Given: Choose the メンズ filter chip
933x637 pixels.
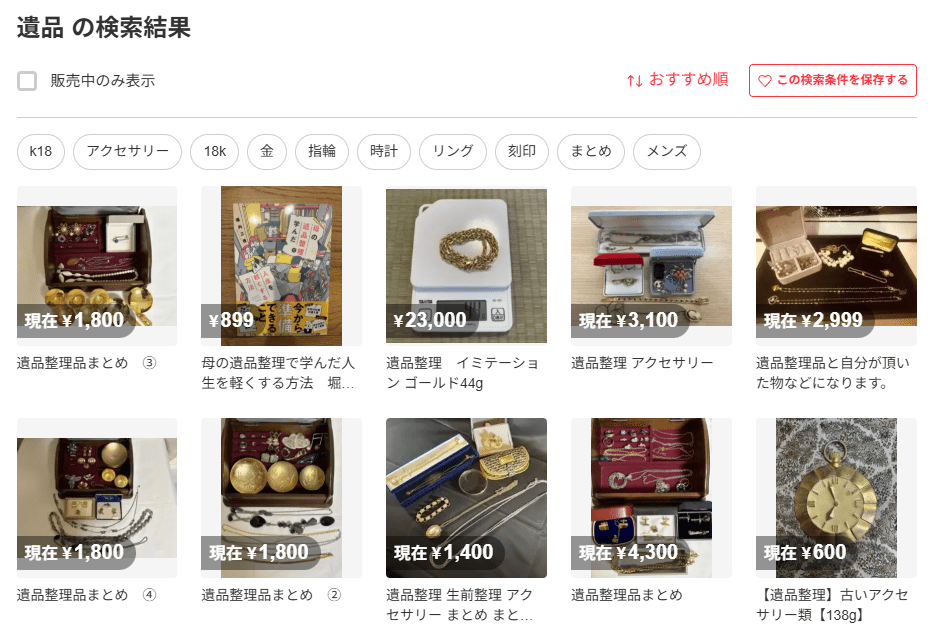Looking at the screenshot, I should [x=667, y=152].
